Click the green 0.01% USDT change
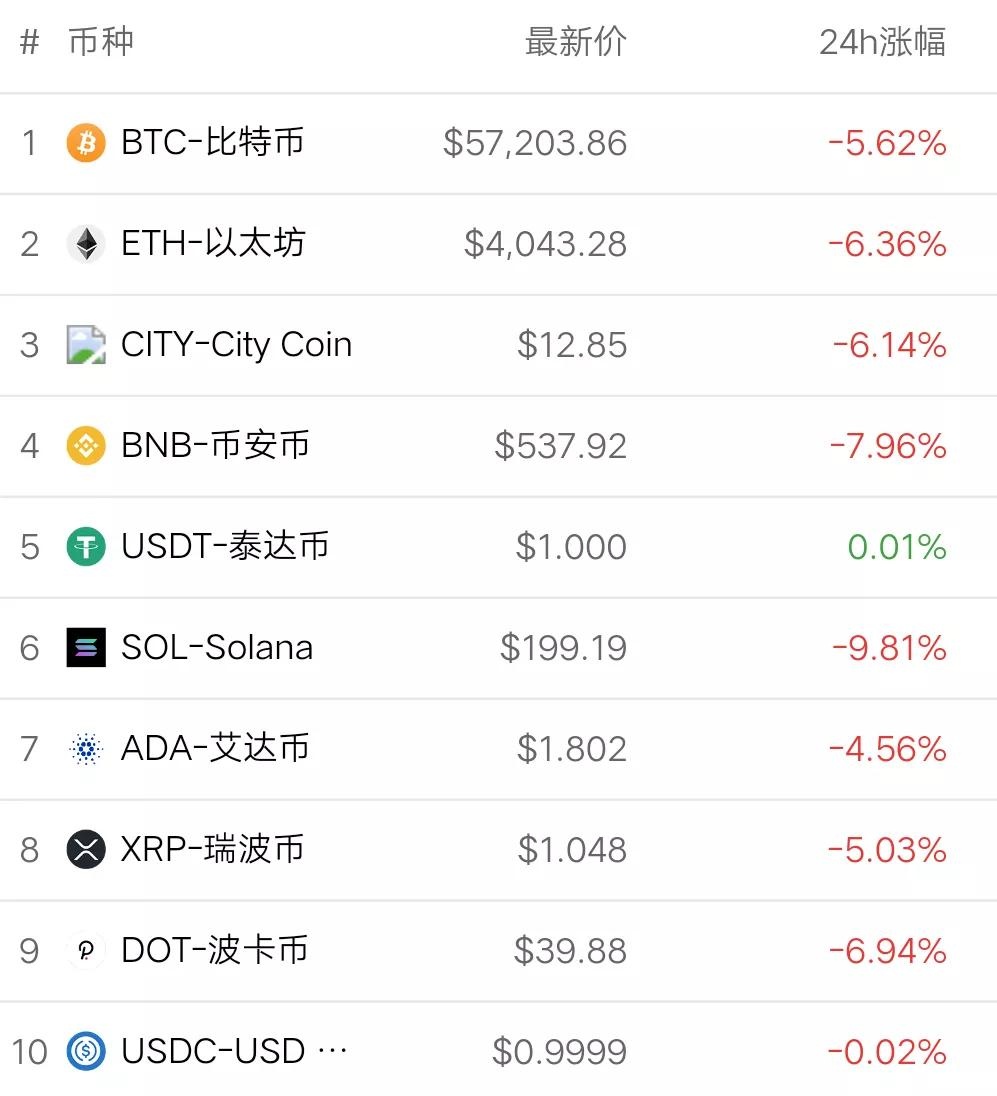Viewport: 997px width, 1096px height. (896, 546)
